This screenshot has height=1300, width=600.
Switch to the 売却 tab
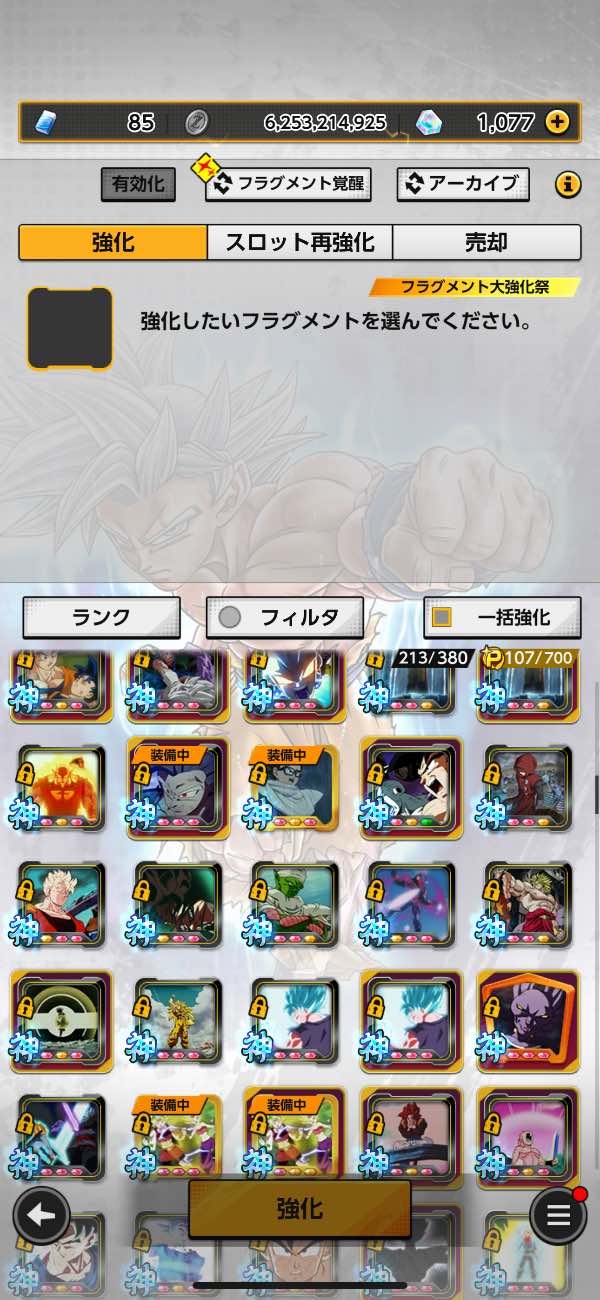pos(486,243)
